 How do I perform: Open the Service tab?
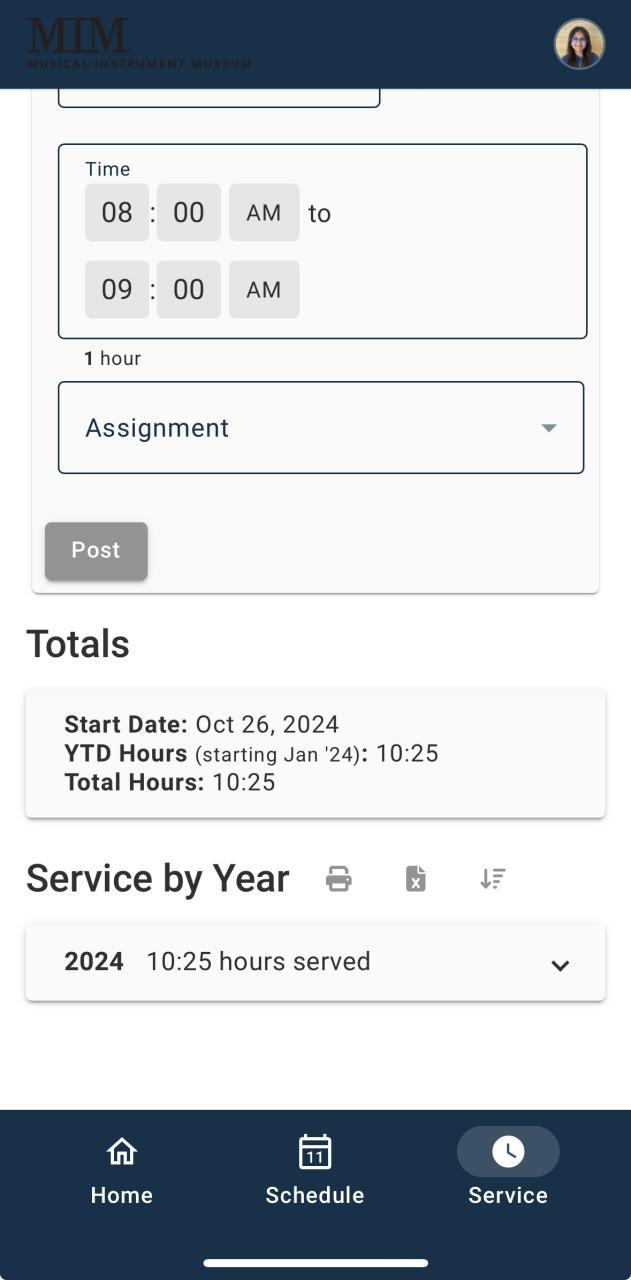click(x=508, y=1170)
